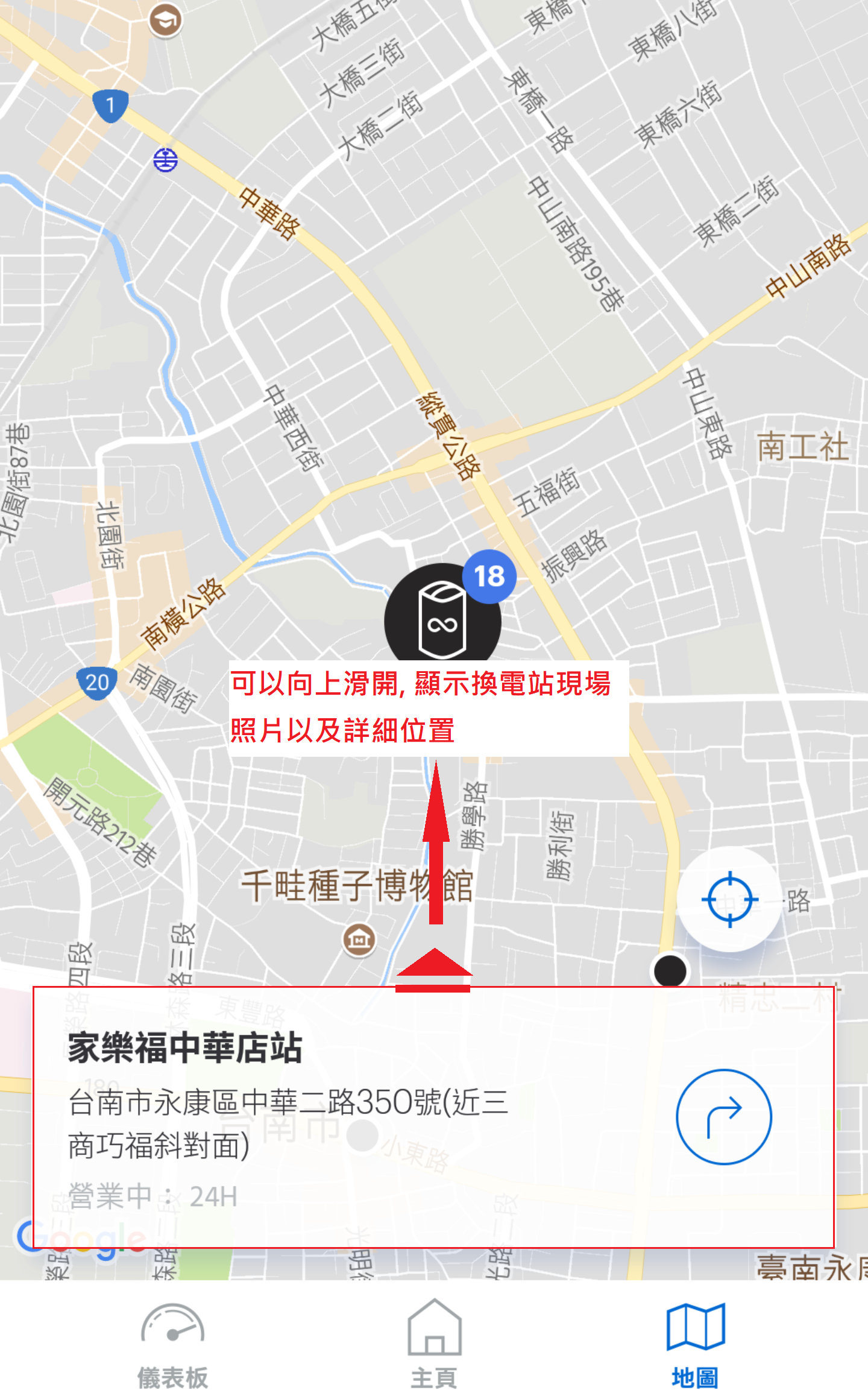868x1396 pixels.
Task: Select the 地圖 tab
Action: coord(695,1346)
